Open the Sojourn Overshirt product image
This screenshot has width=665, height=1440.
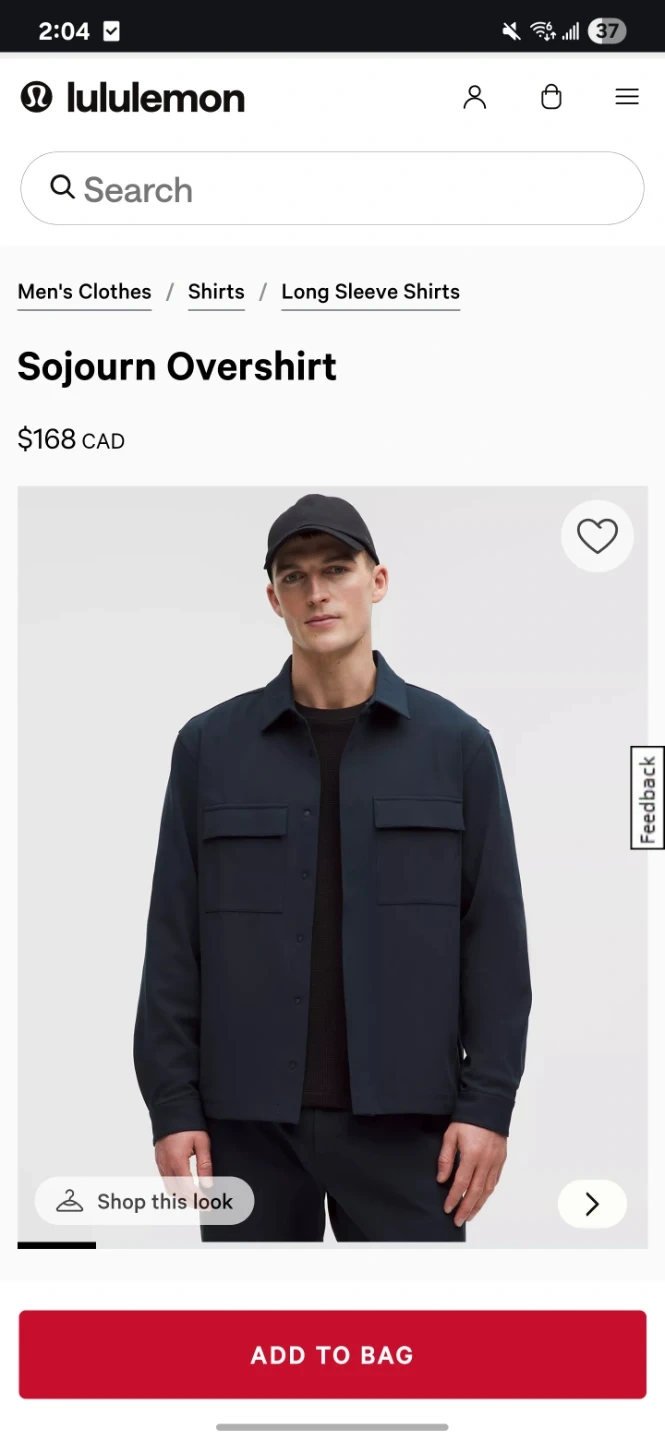332,860
